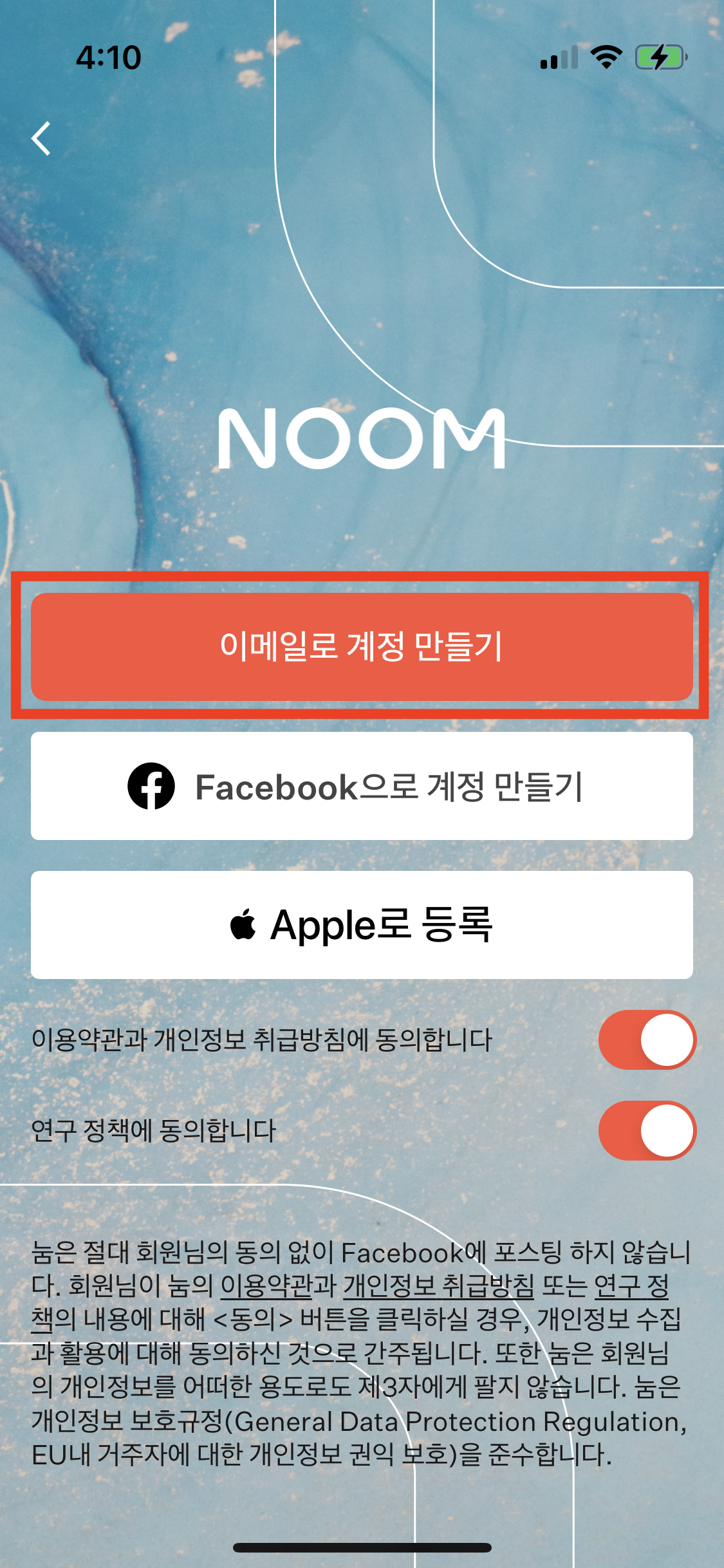Open the 개인정보 취급방침 link

[438, 1286]
